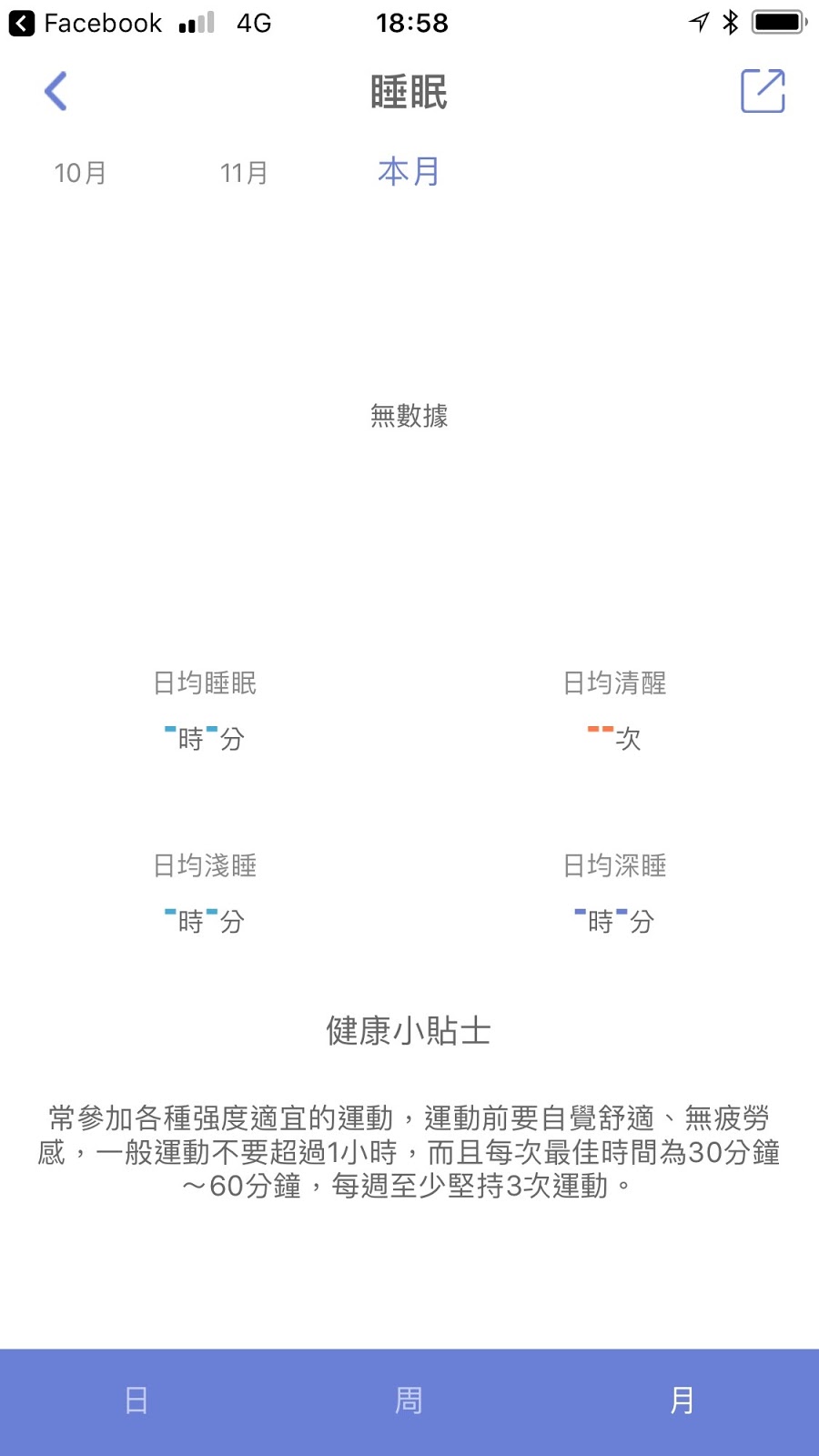Switch to the 日 daily view
819x1456 pixels.
[x=136, y=1400]
